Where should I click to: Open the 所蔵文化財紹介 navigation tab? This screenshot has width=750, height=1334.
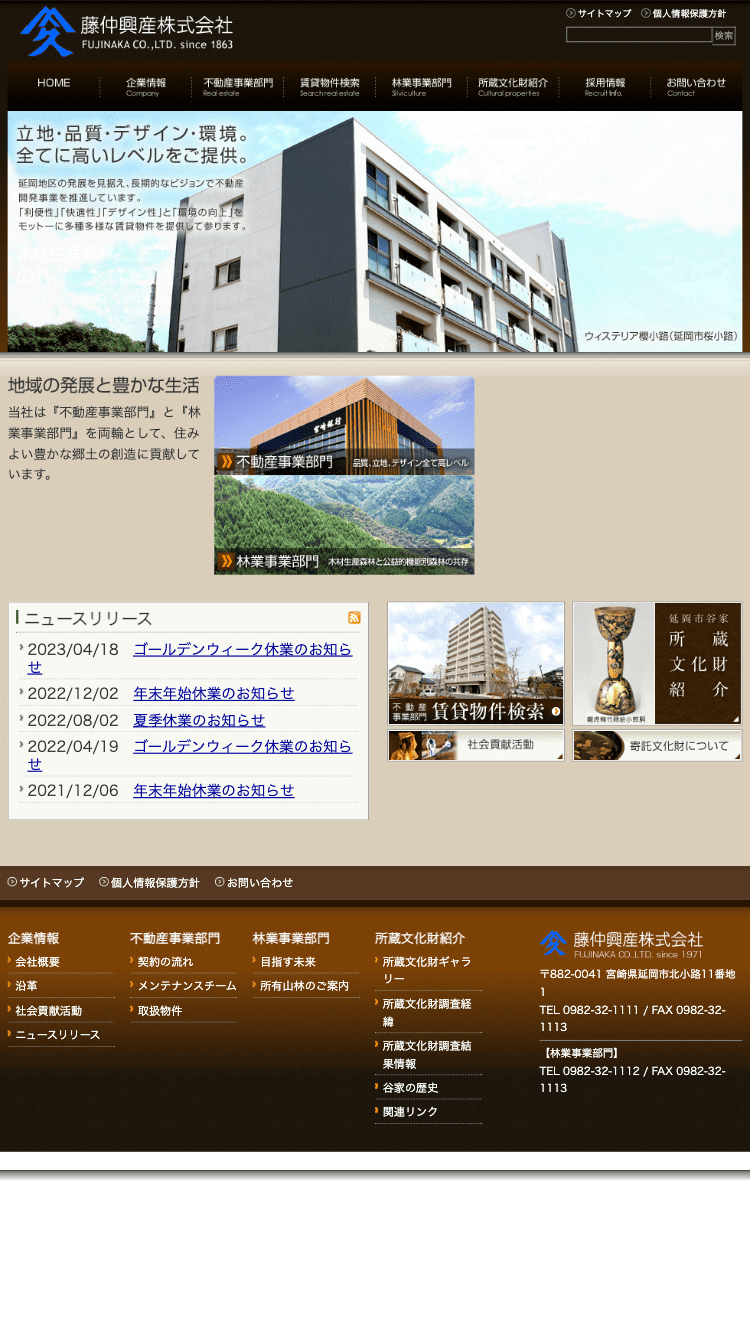click(x=513, y=86)
